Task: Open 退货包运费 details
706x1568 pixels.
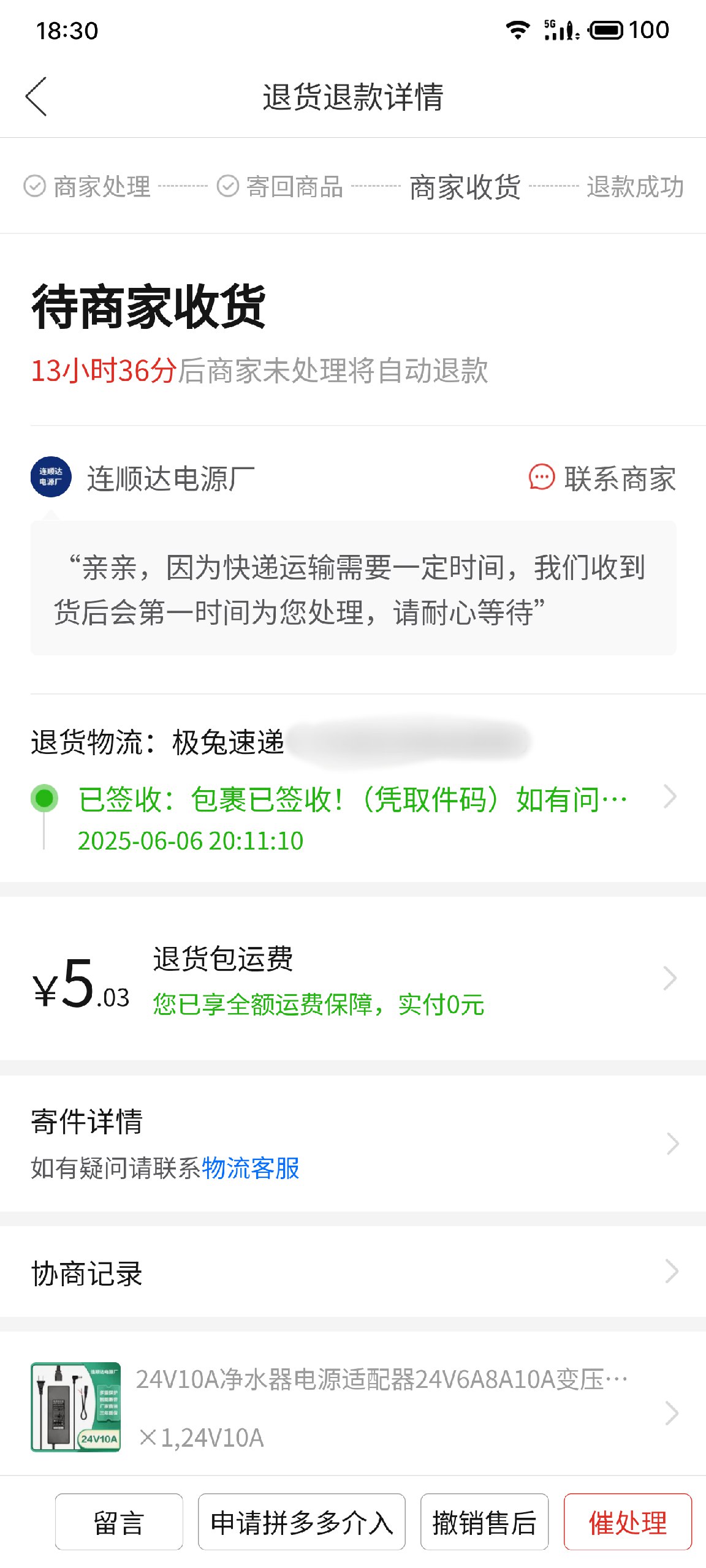Action: pos(353,979)
